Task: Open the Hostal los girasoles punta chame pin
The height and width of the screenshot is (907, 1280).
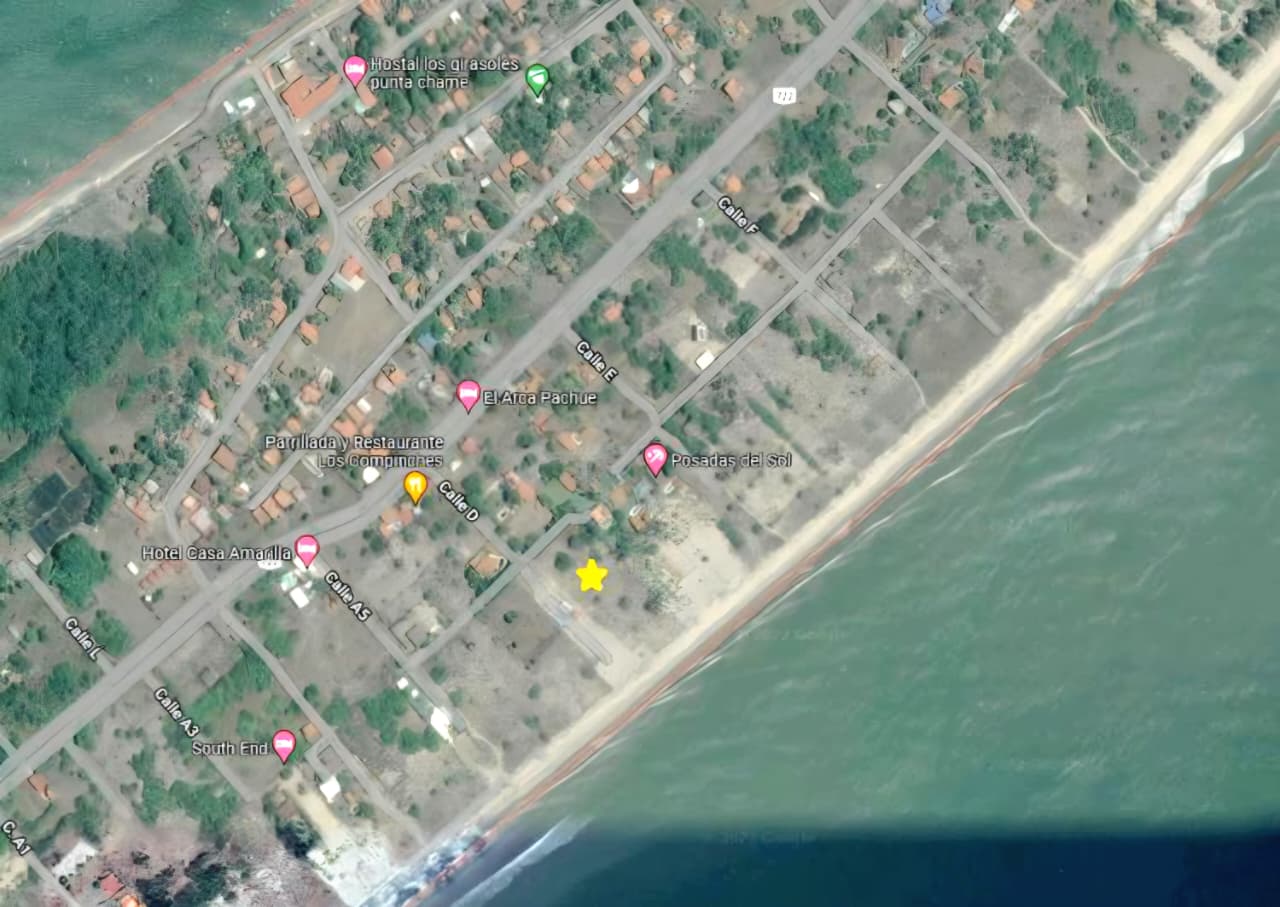Action: click(x=354, y=70)
